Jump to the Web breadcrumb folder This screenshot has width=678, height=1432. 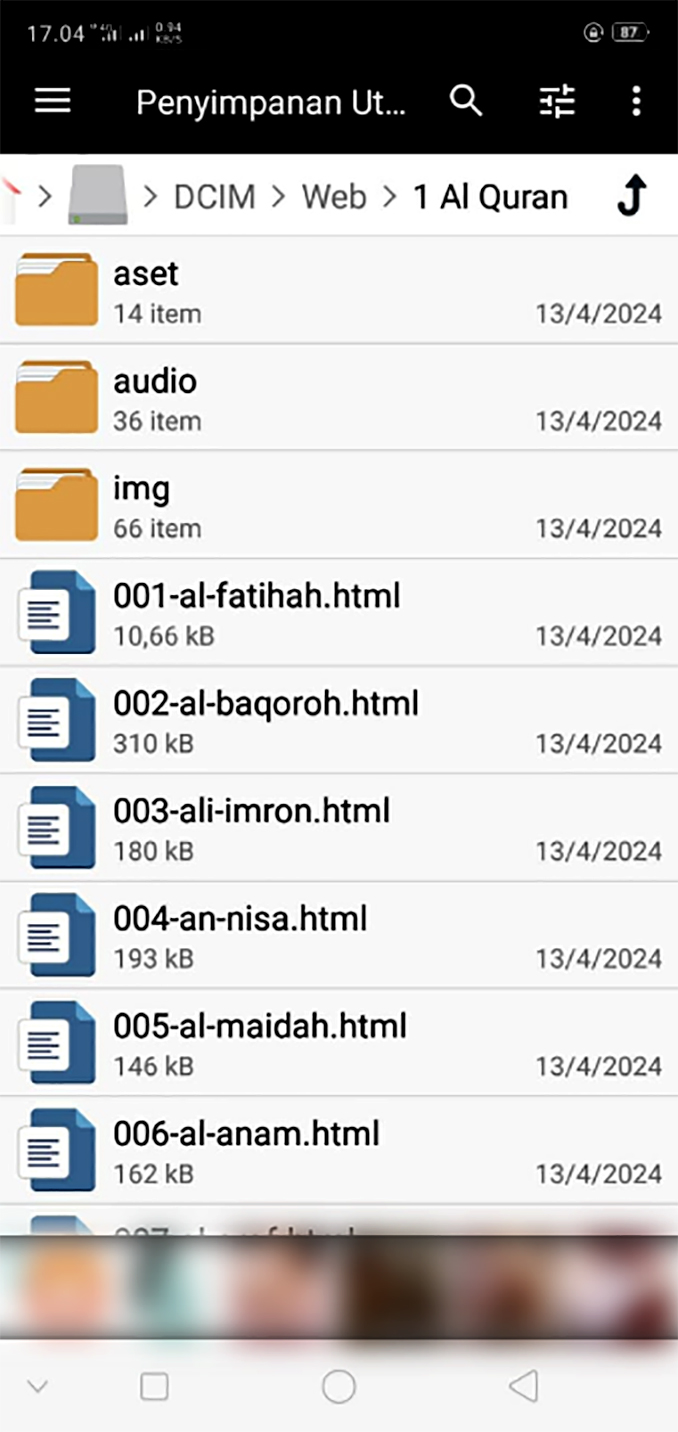[334, 197]
